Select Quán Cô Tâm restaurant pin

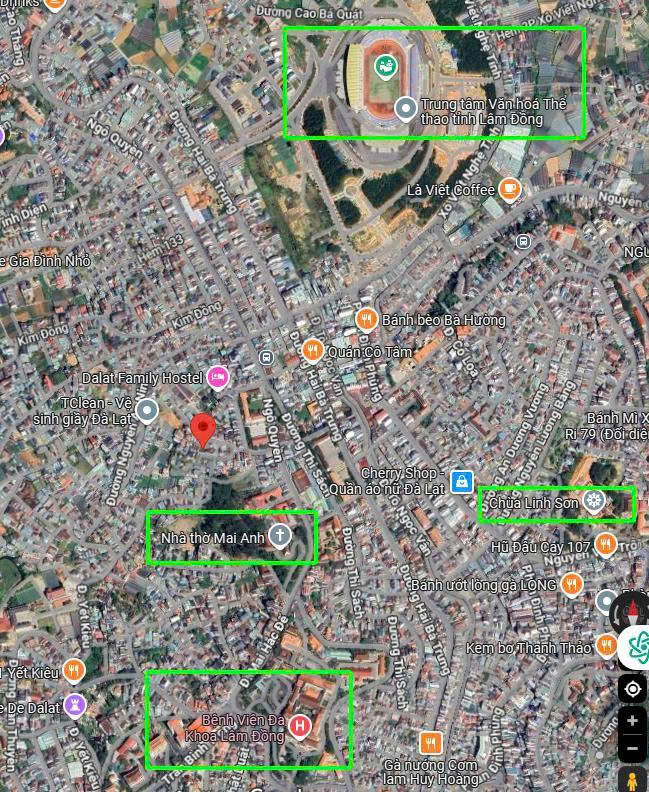[x=313, y=350]
